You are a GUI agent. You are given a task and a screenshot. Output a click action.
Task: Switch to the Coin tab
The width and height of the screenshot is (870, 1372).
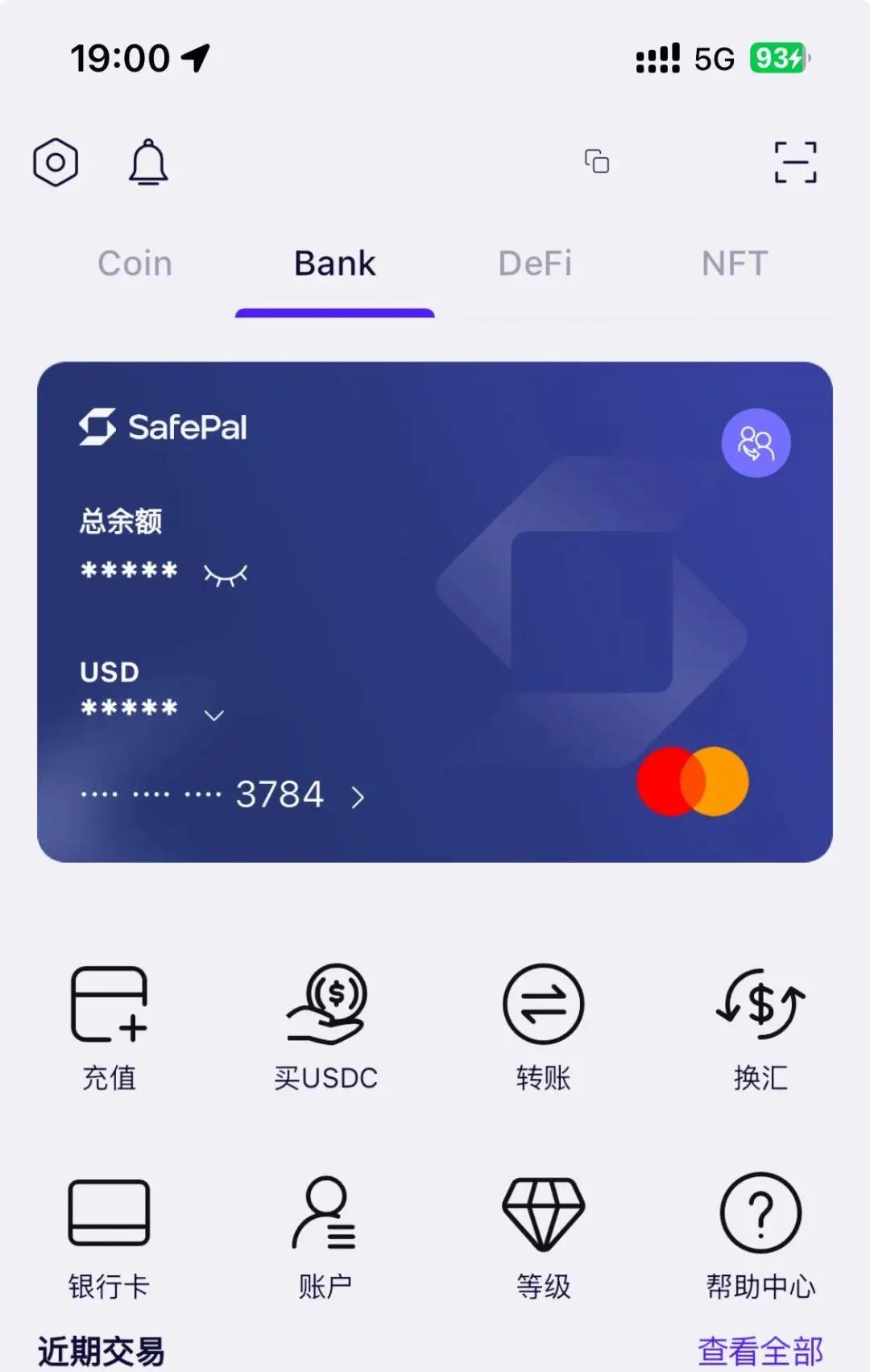(135, 263)
